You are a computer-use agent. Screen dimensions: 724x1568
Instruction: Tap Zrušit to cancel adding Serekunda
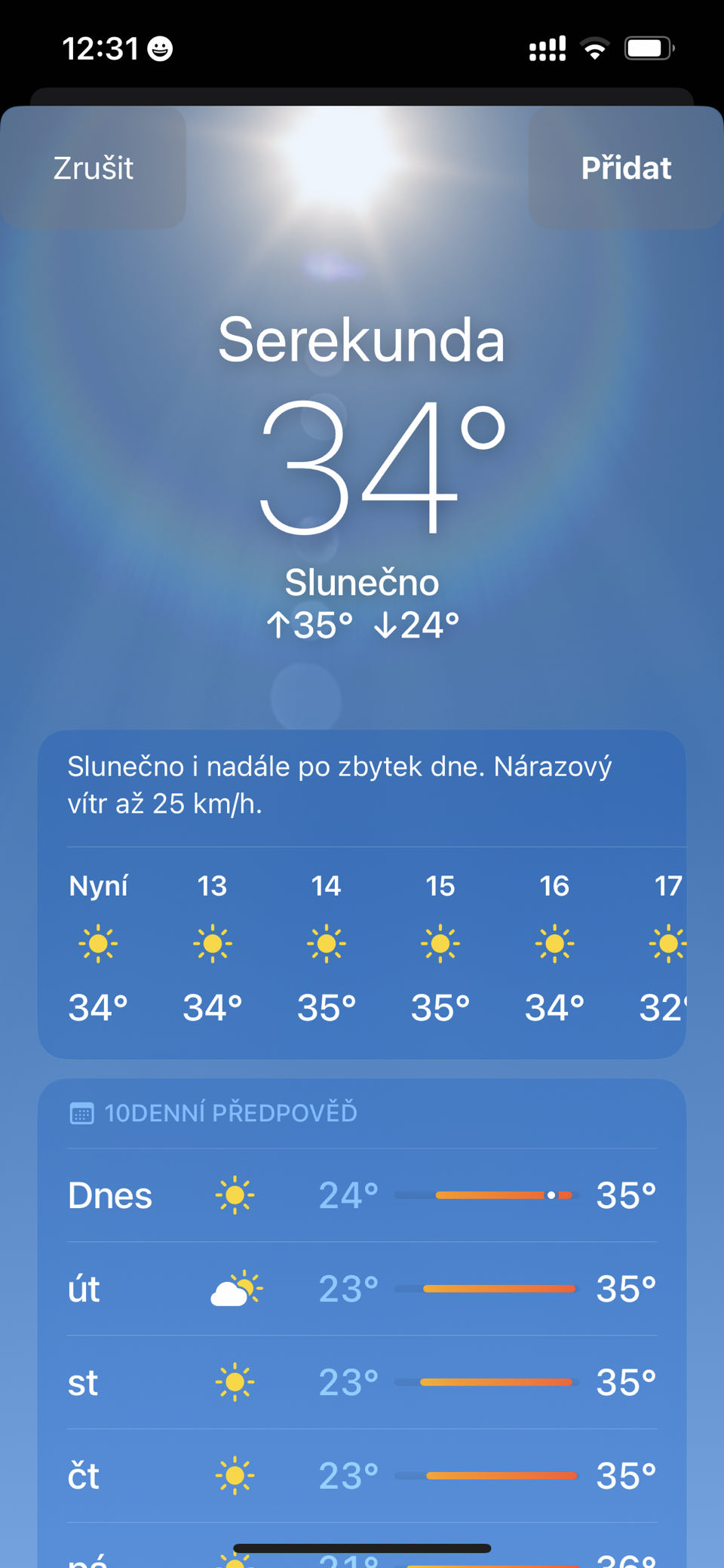coord(94,168)
